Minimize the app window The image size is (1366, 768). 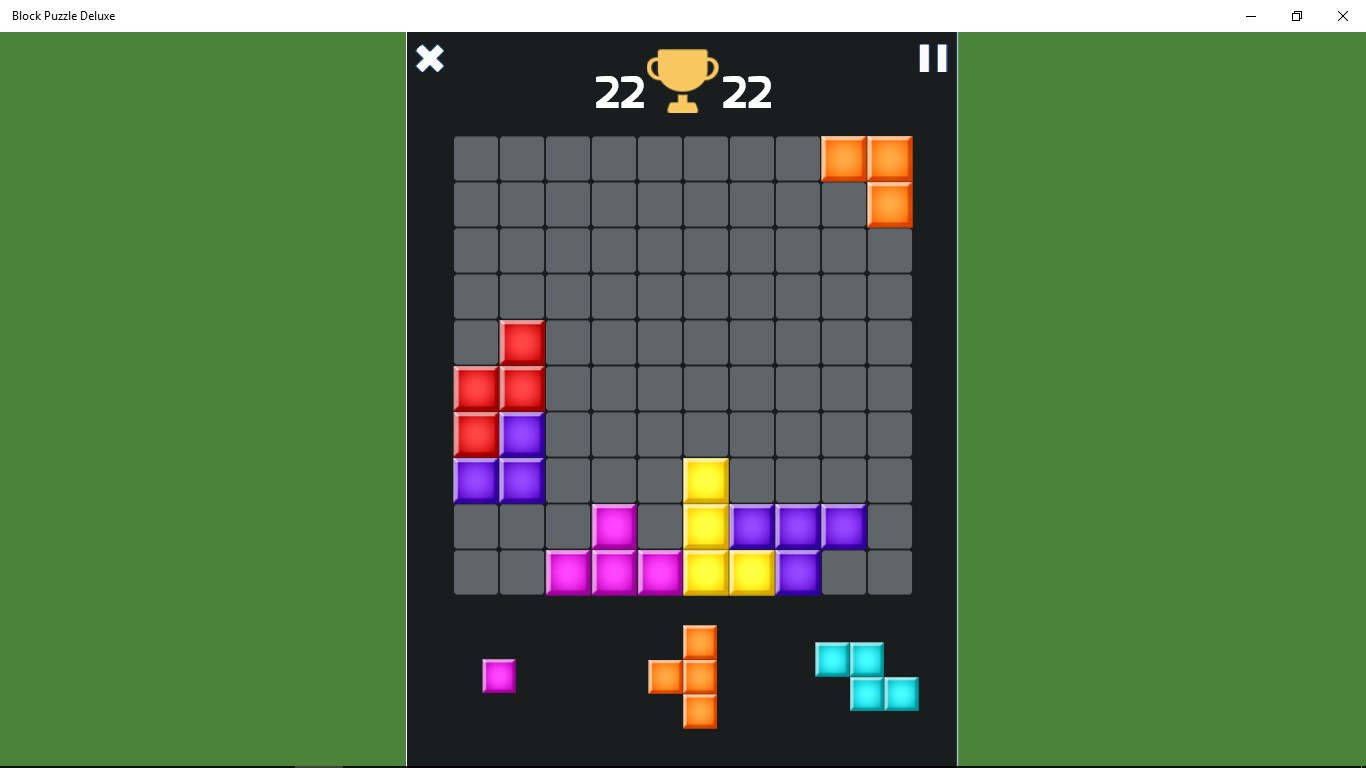(x=1251, y=16)
